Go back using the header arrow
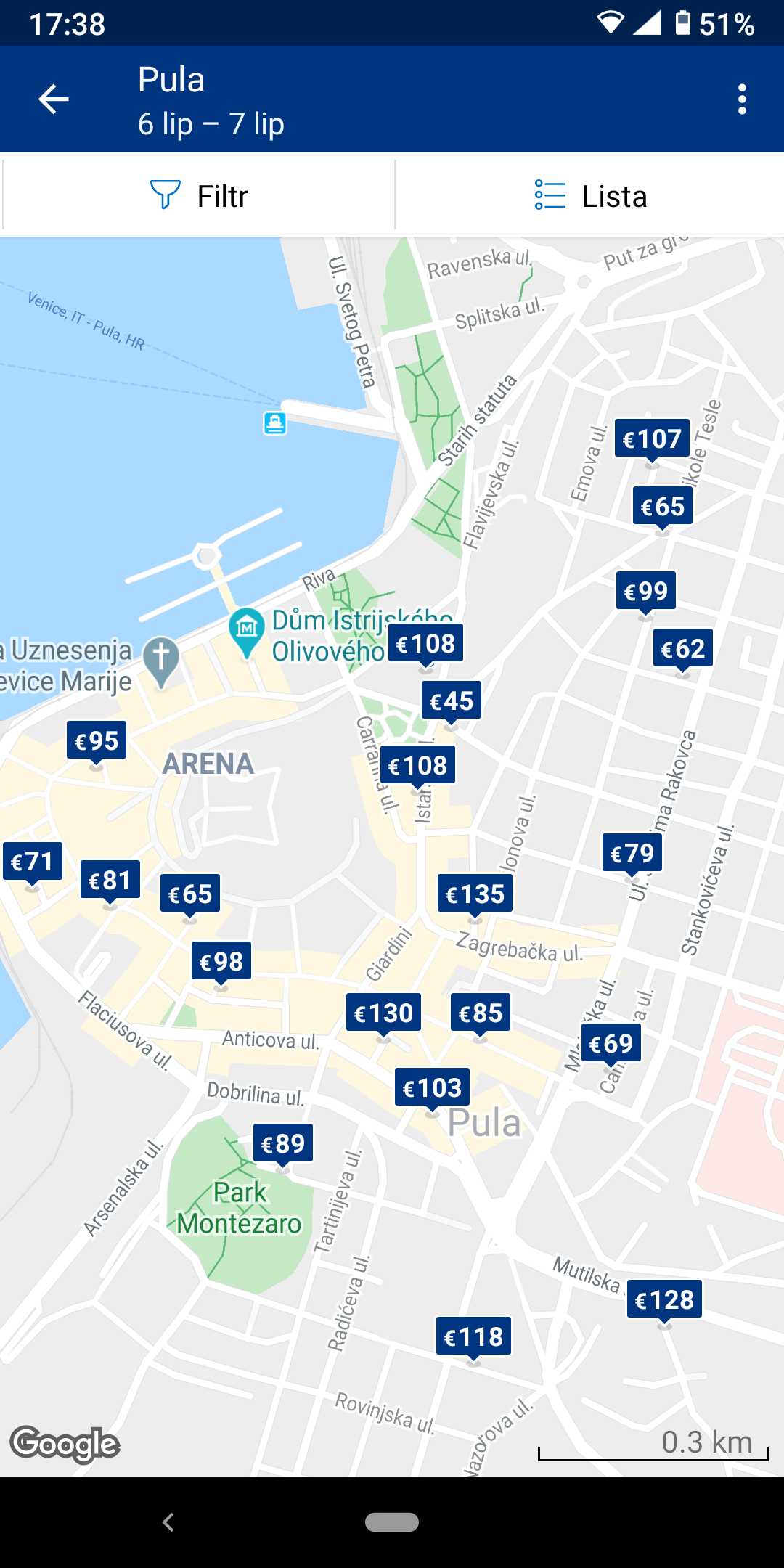 tap(54, 99)
